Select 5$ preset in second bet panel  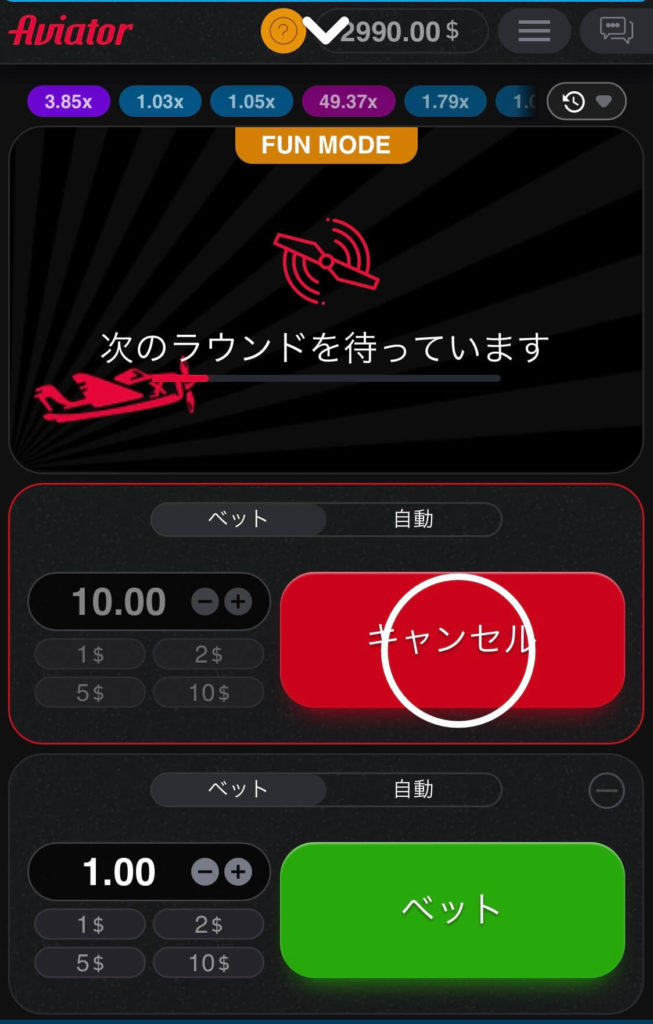(91, 963)
